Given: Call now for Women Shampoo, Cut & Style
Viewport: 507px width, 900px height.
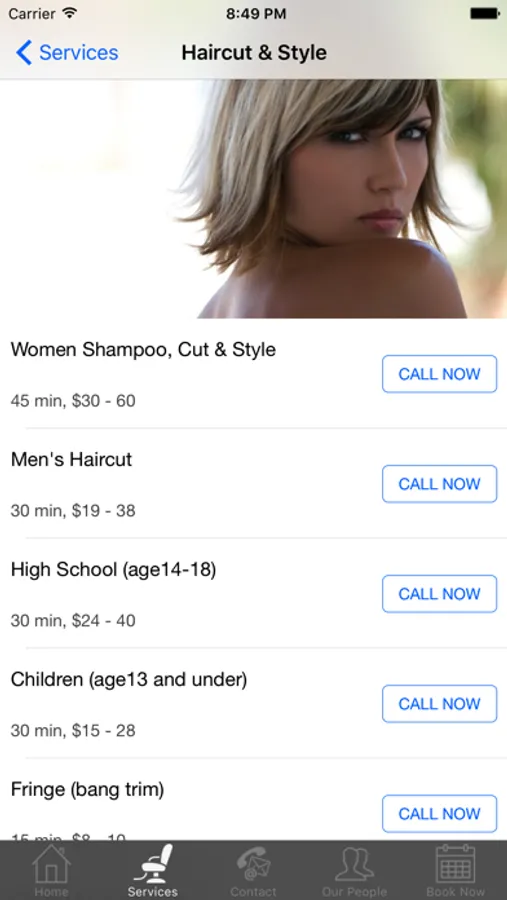Looking at the screenshot, I should 439,374.
